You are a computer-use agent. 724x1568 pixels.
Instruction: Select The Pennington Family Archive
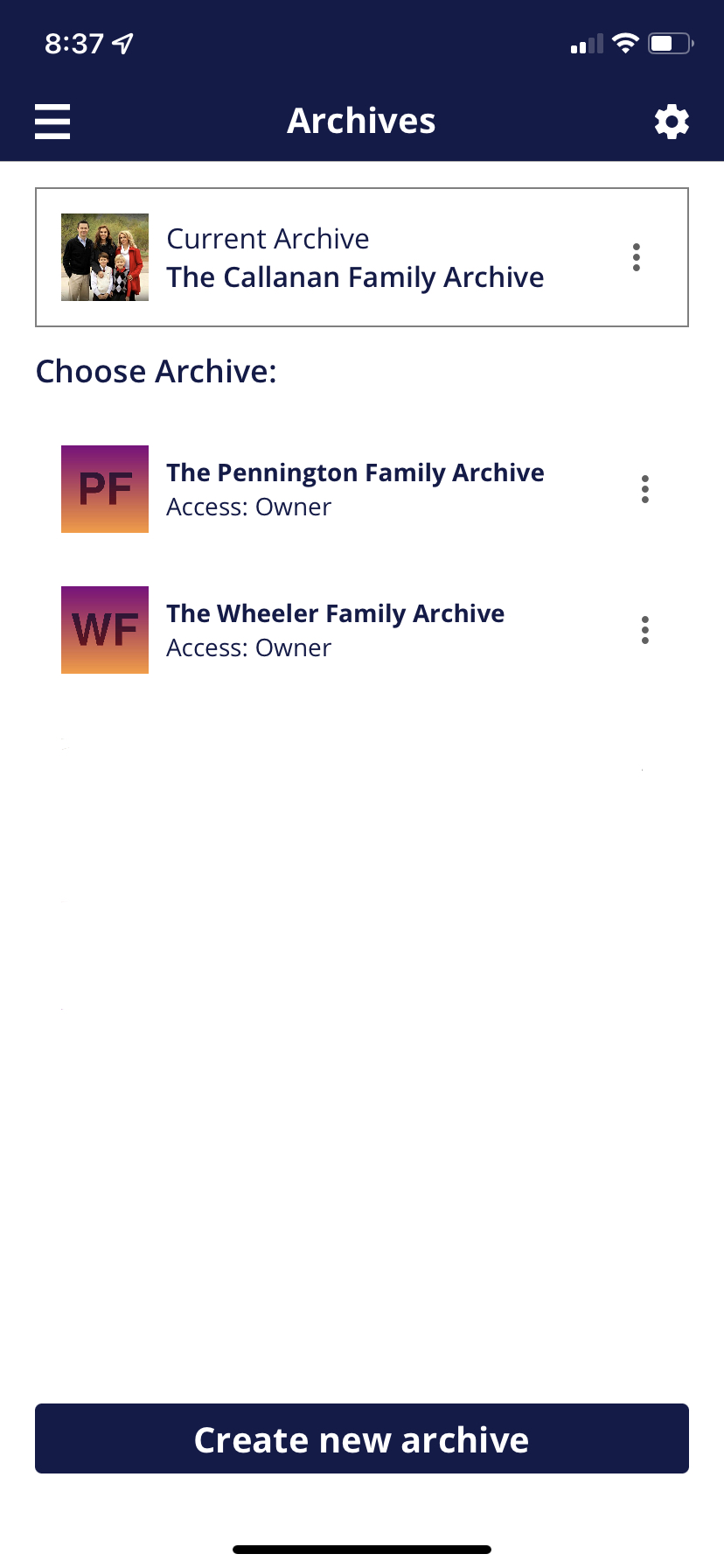355,489
